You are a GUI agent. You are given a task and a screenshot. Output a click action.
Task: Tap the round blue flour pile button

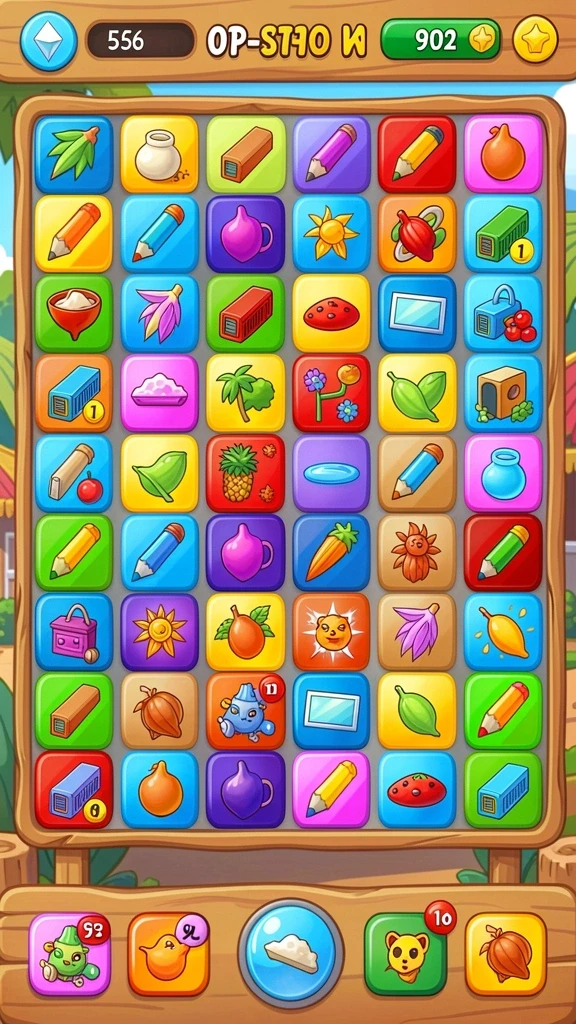tap(291, 953)
